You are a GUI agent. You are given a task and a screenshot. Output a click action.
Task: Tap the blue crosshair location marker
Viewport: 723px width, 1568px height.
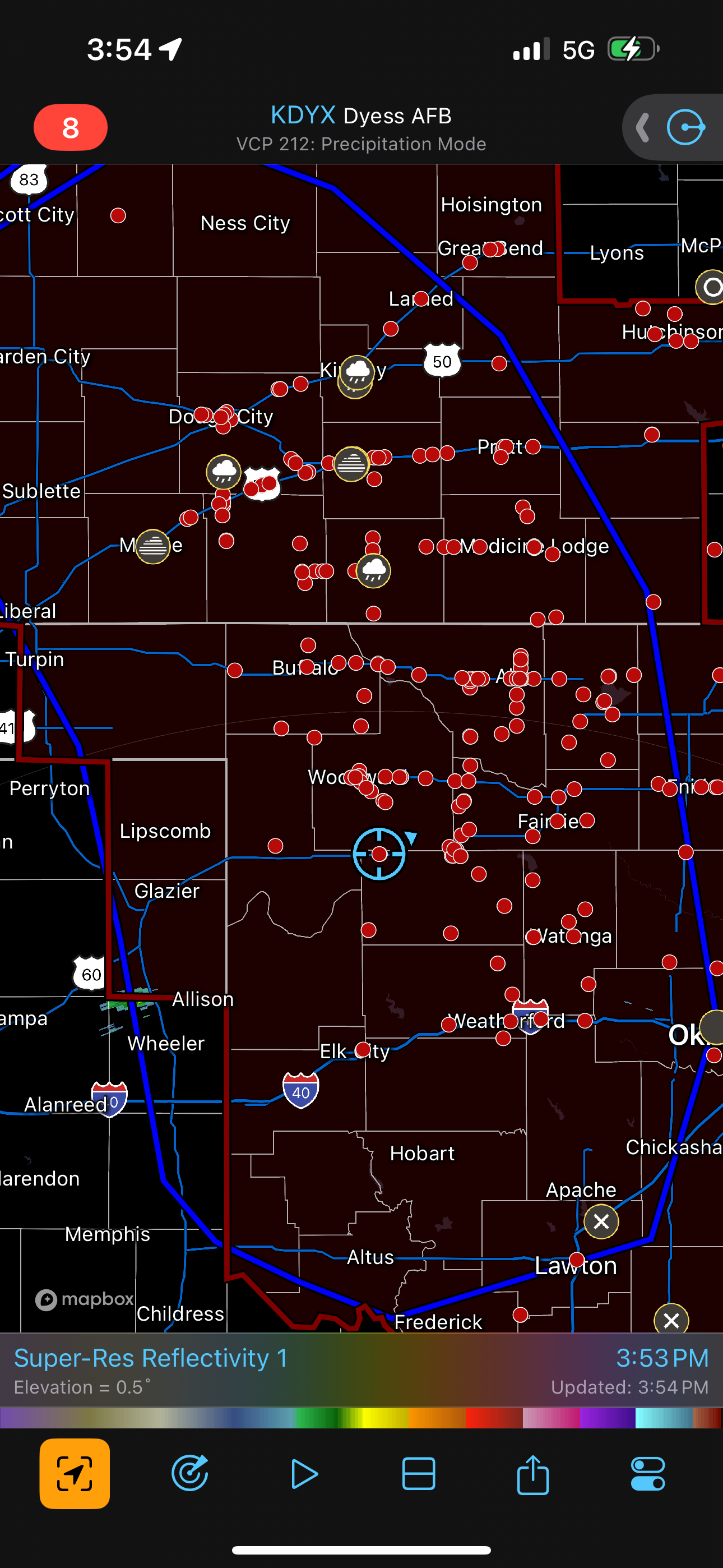[379, 854]
